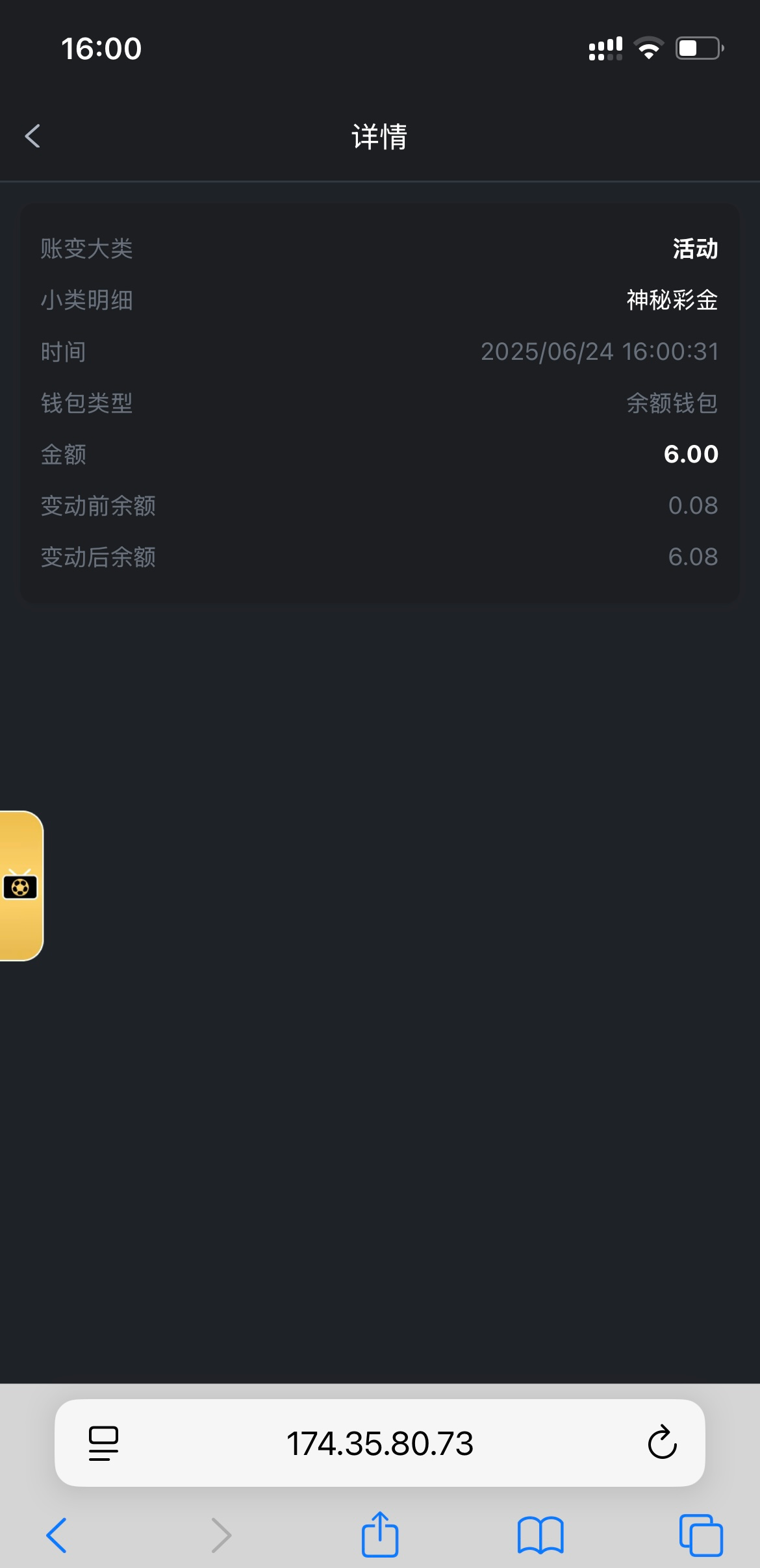Show all open tabs
Viewport: 760px width, 1568px height.
pos(701,1536)
